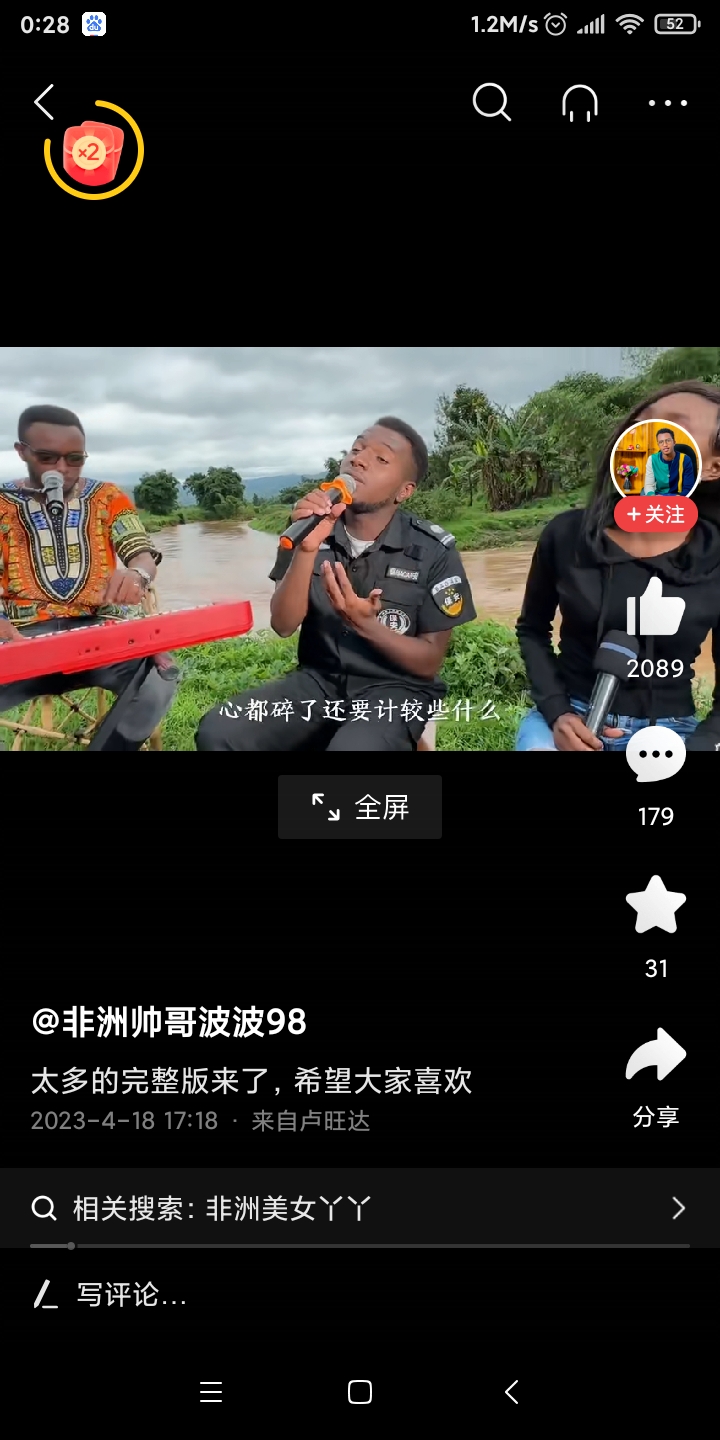Image resolution: width=720 pixels, height=1440 pixels.
Task: Expand the related search 相关搜索 row chevron
Action: click(681, 1208)
